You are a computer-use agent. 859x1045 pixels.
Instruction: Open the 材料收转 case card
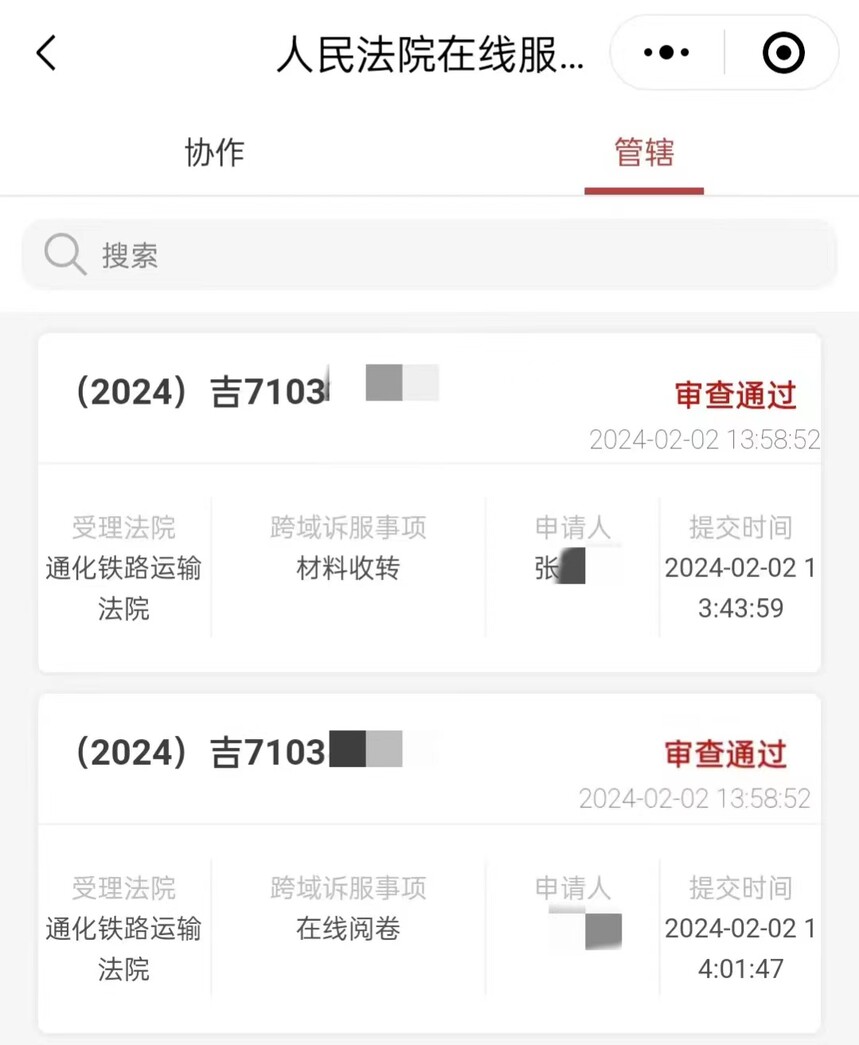429,503
